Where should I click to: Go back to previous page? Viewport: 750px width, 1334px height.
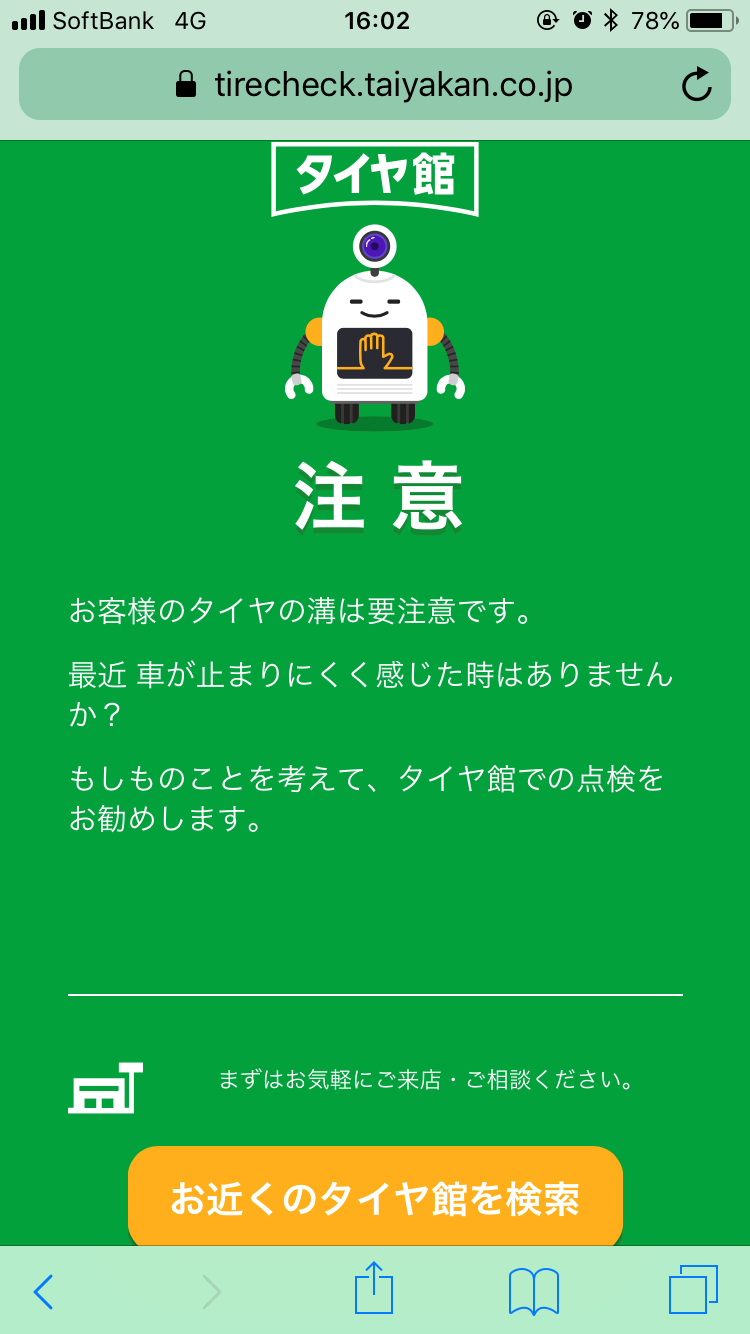click(43, 1292)
